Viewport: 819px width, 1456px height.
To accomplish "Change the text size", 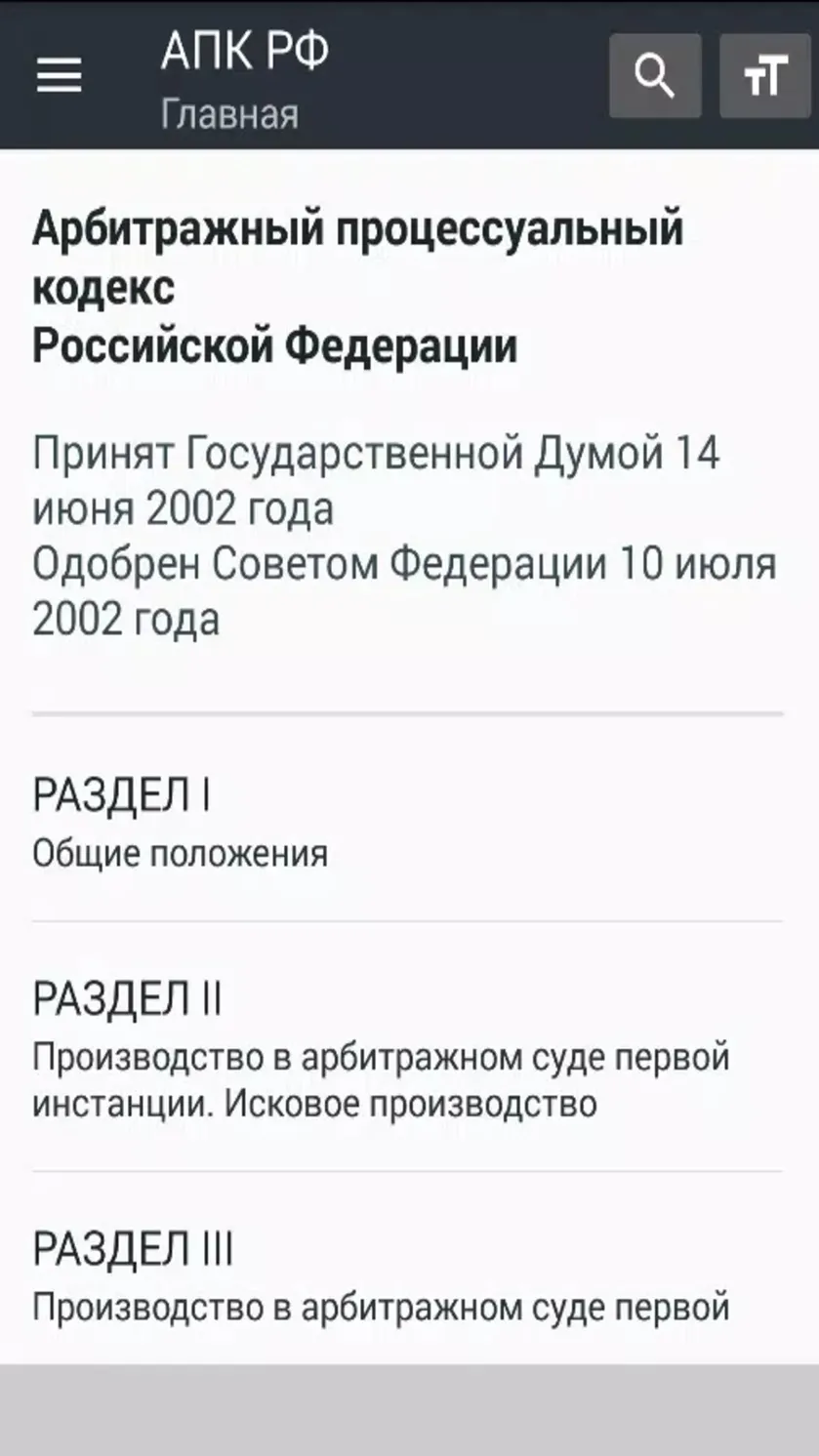I will coord(764,75).
